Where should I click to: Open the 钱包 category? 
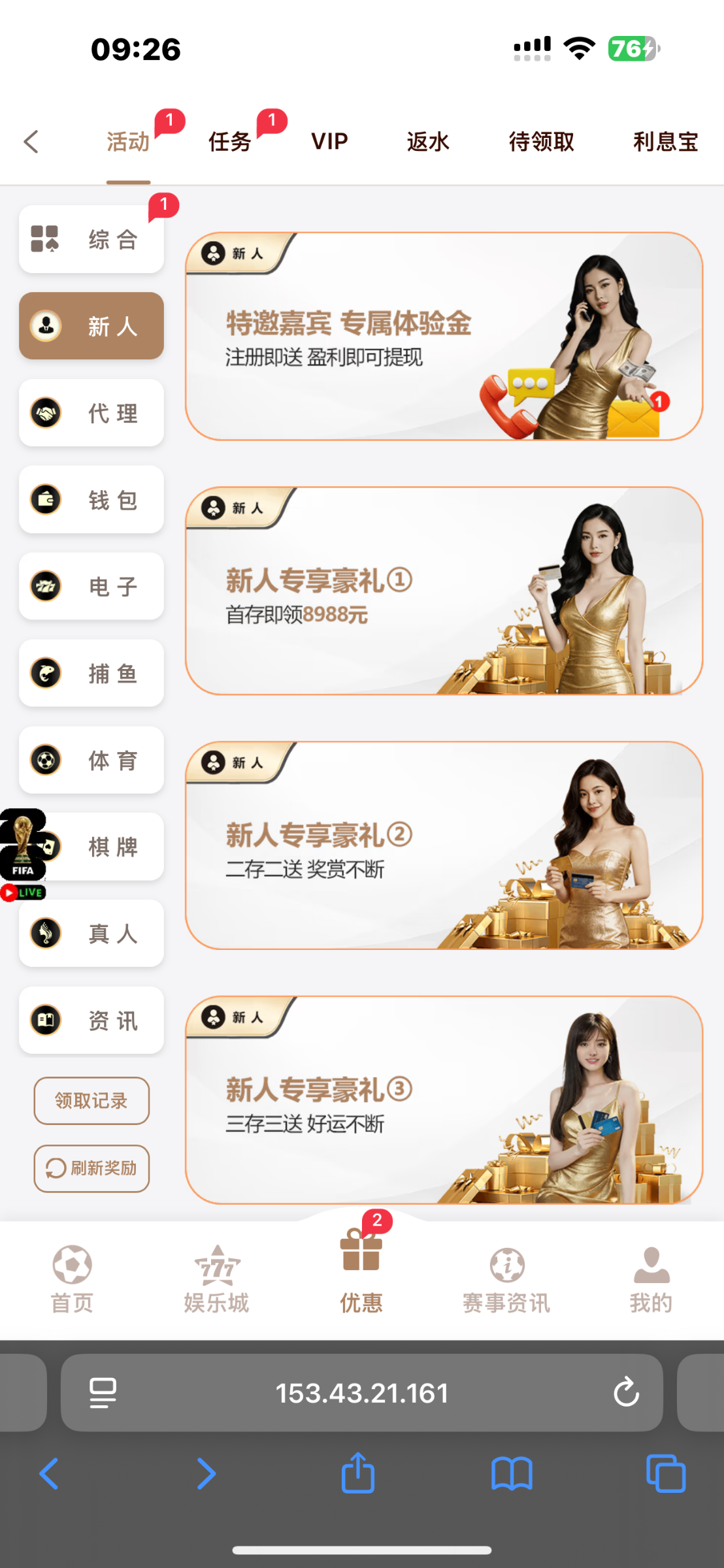[91, 500]
